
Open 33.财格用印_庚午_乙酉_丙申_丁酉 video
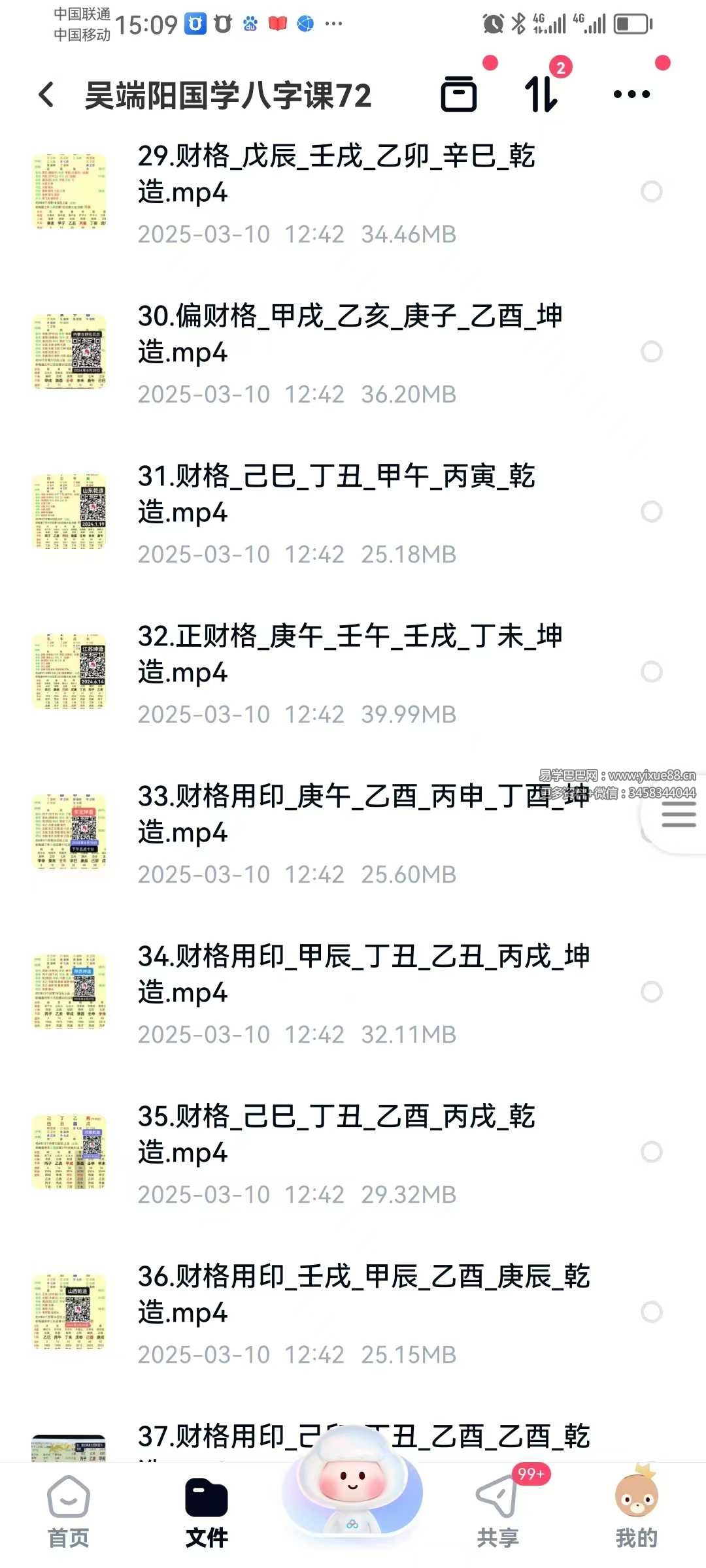349,814
